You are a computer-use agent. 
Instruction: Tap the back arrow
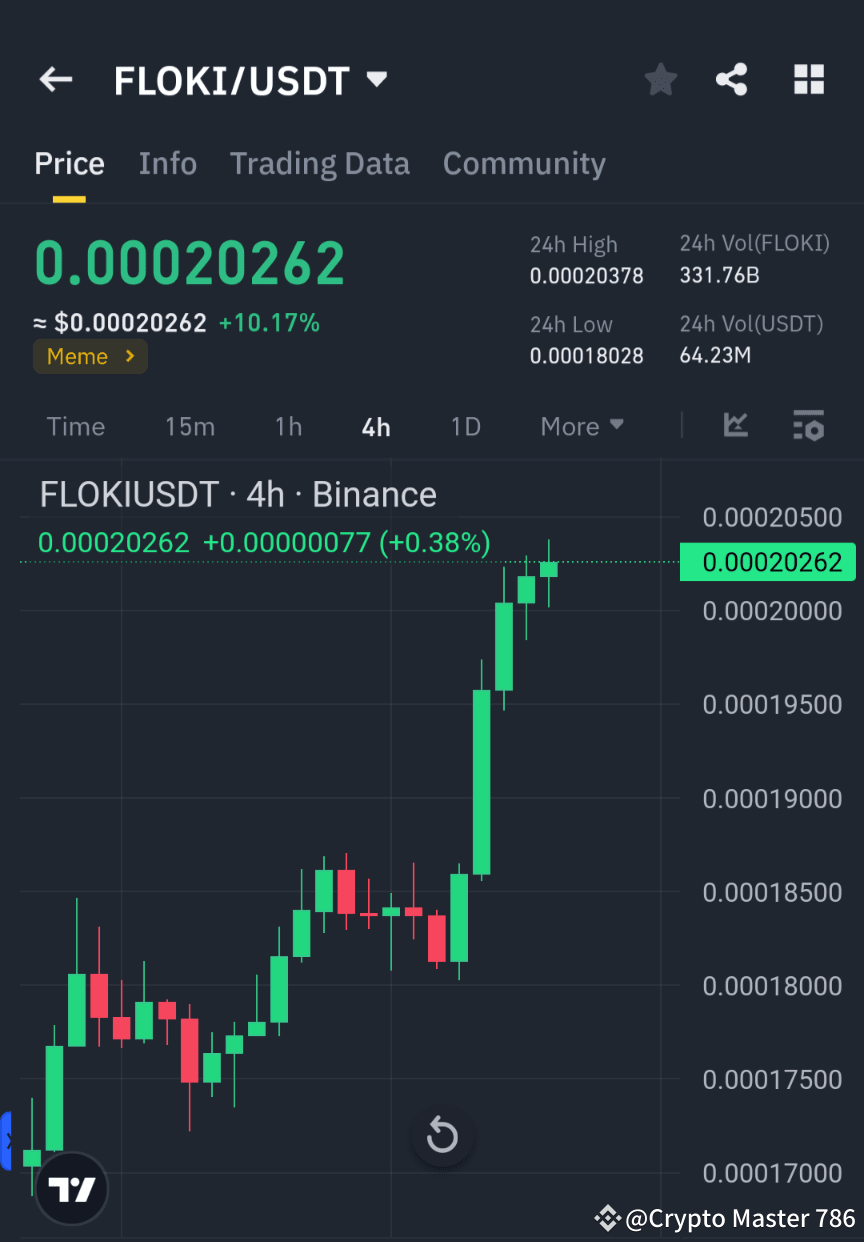[55, 79]
